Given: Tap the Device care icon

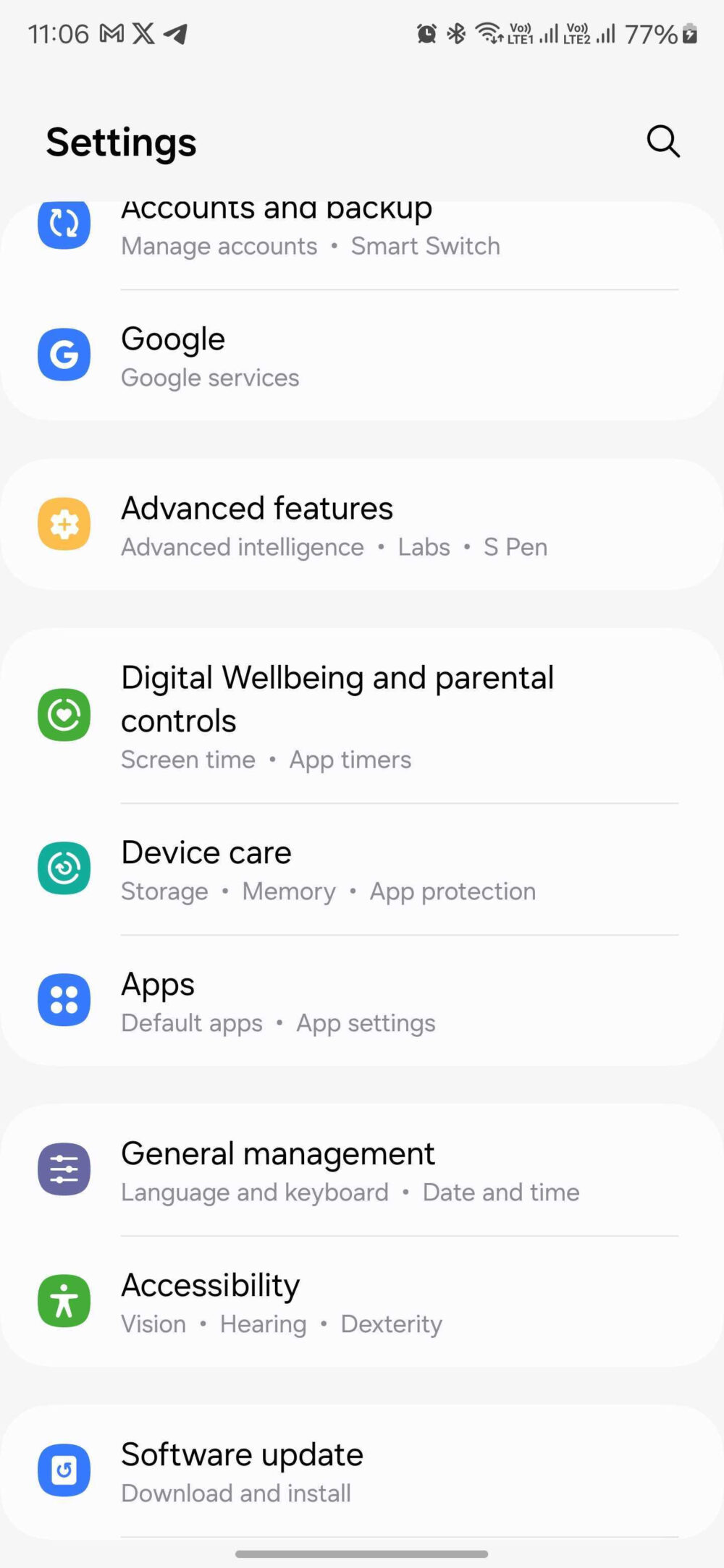Looking at the screenshot, I should (64, 868).
